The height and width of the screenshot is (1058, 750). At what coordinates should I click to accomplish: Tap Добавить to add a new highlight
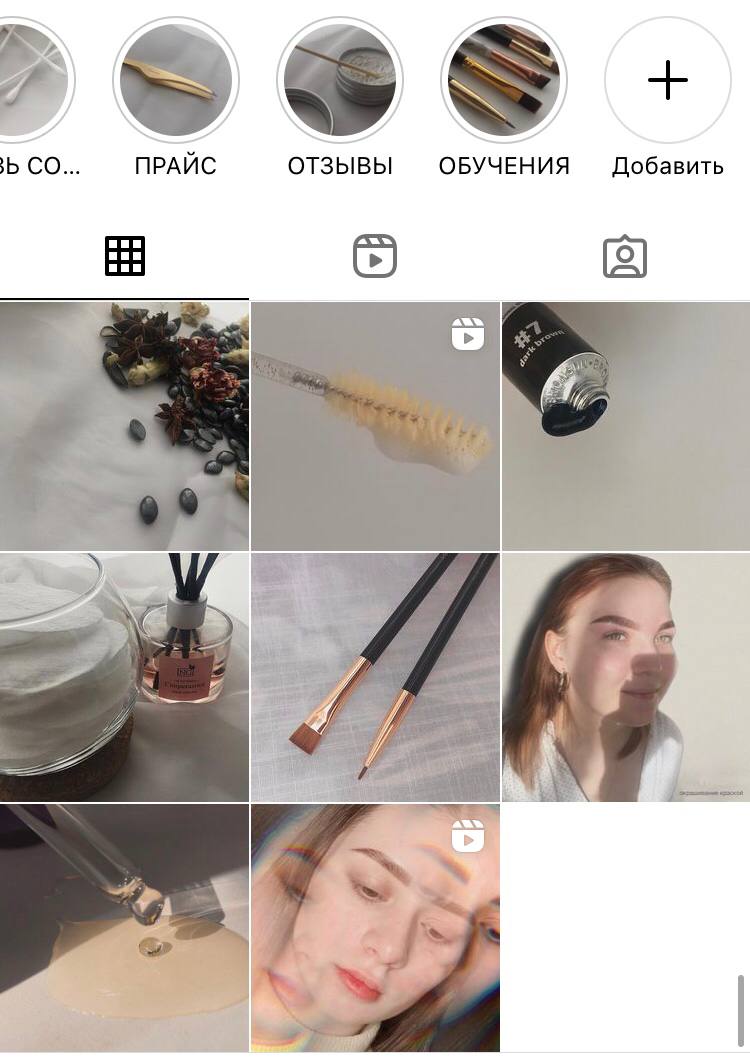667,80
